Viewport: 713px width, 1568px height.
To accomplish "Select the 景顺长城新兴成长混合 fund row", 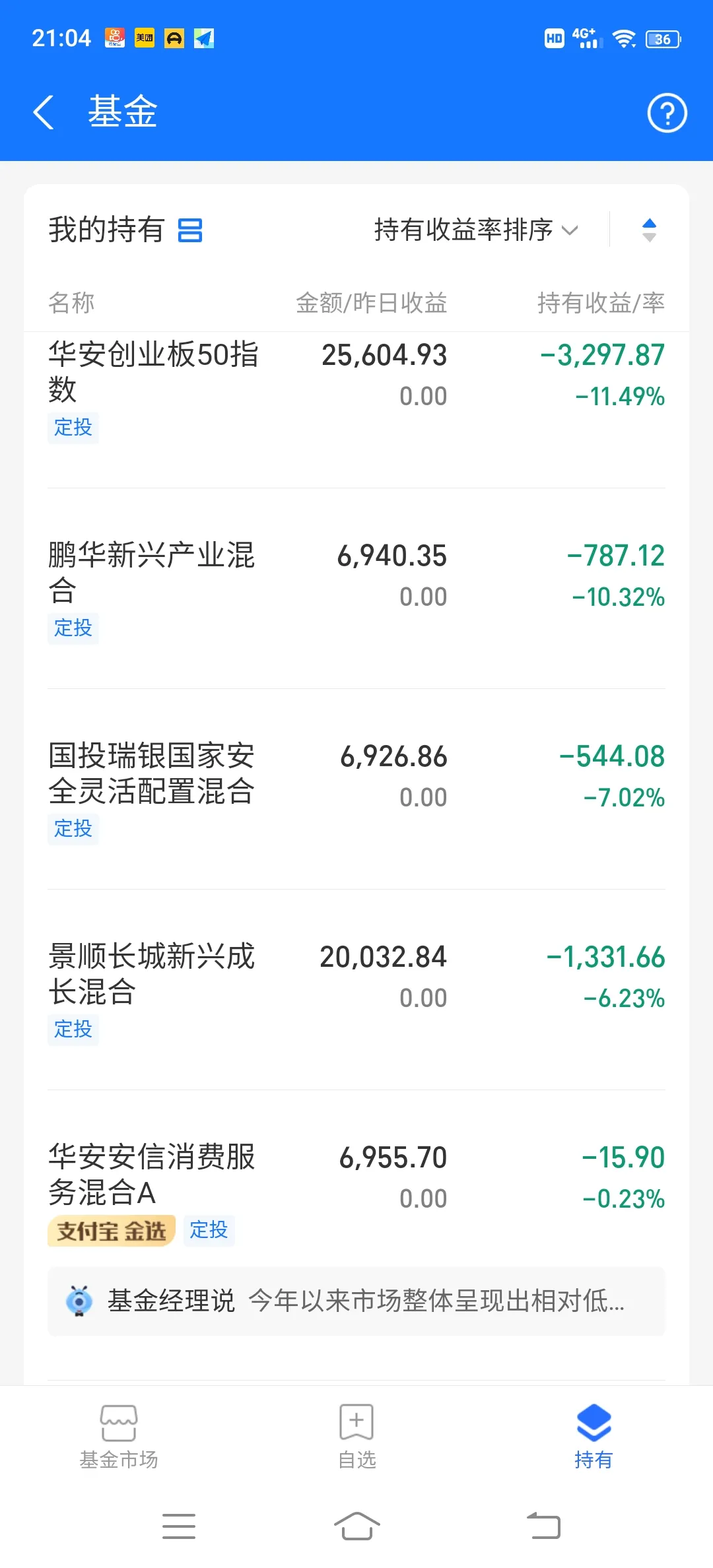I will pyautogui.click(x=356, y=991).
